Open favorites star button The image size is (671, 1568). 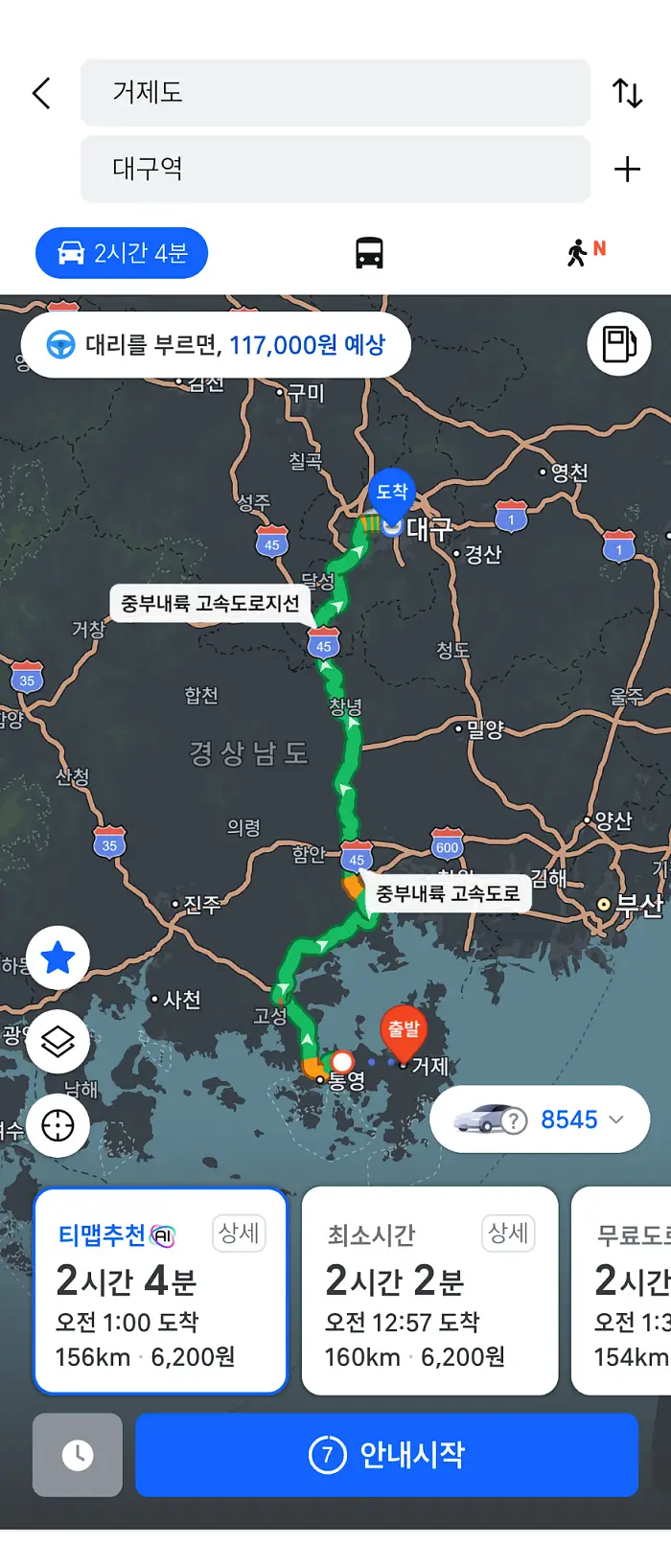pyautogui.click(x=58, y=957)
